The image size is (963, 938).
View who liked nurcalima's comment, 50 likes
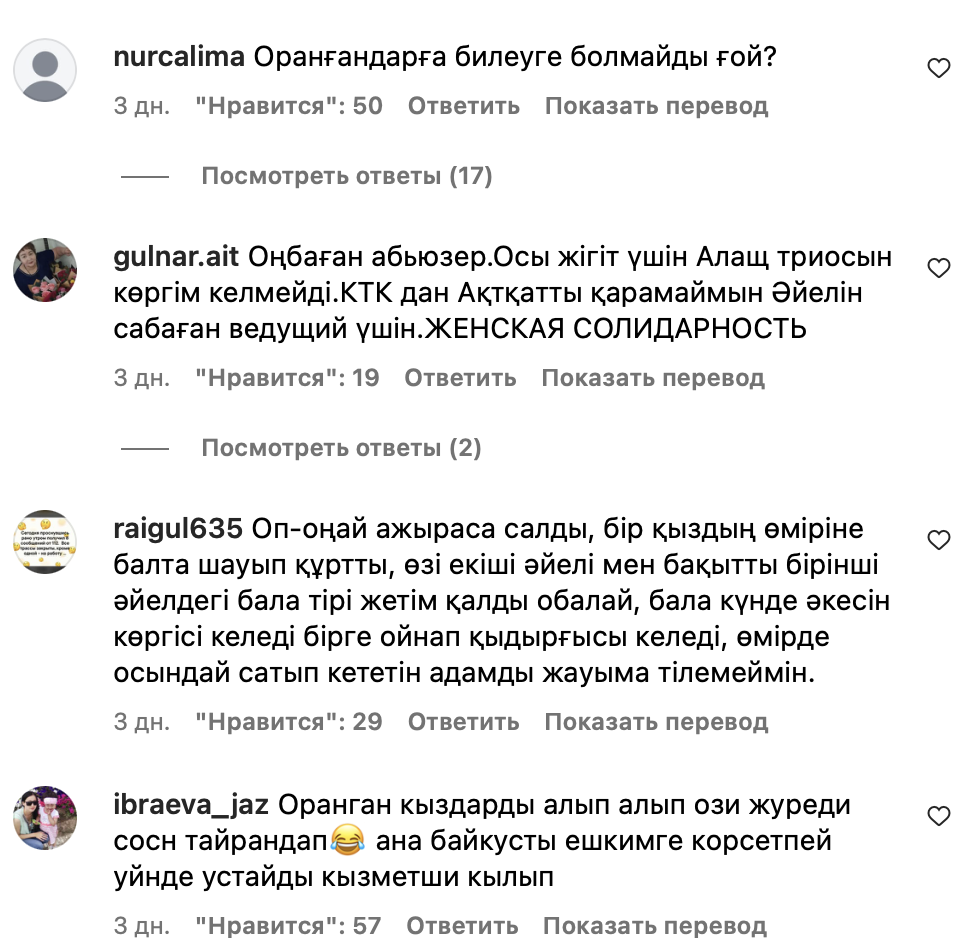coord(288,106)
